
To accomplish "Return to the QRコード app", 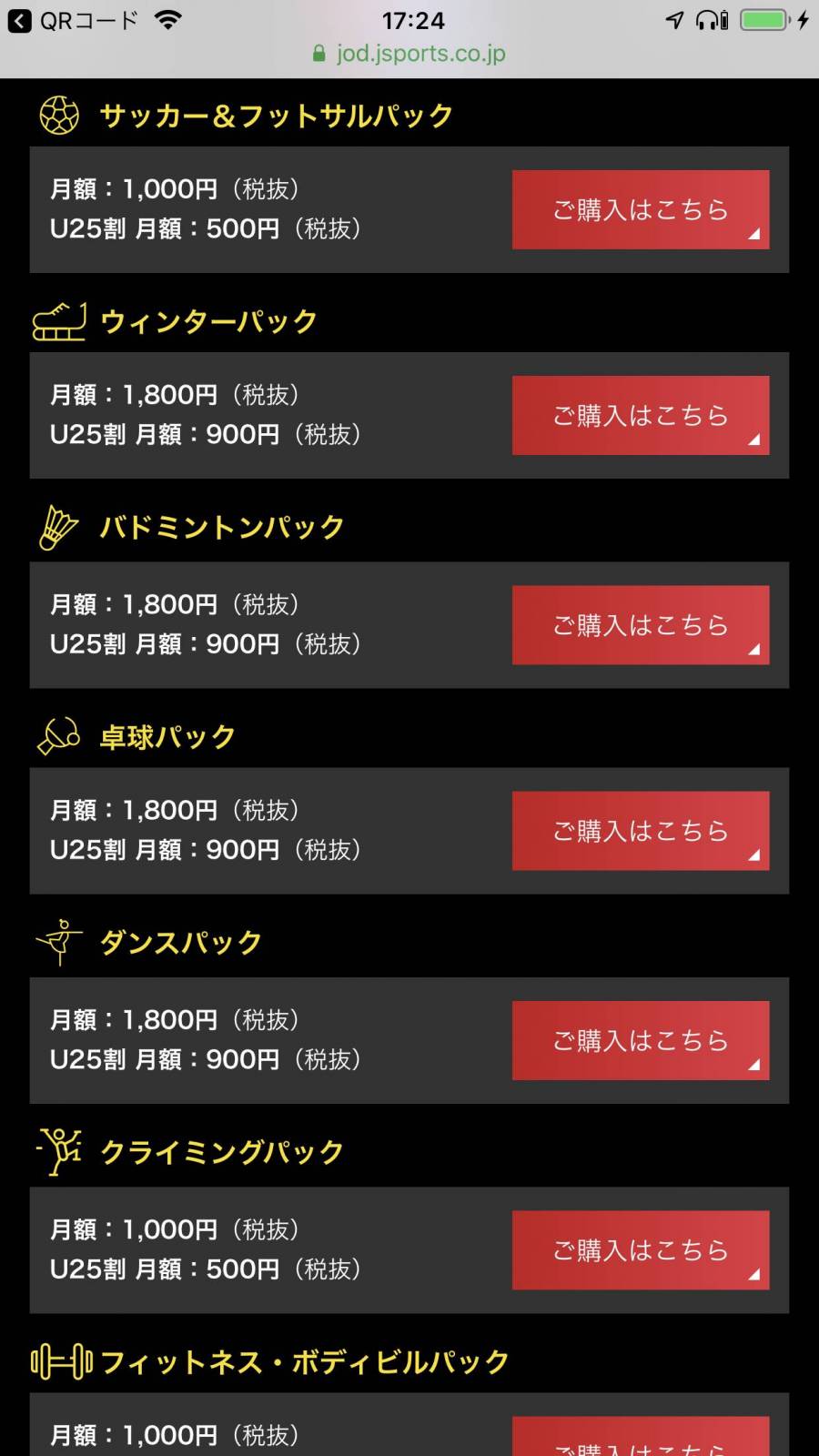I will click(73, 20).
